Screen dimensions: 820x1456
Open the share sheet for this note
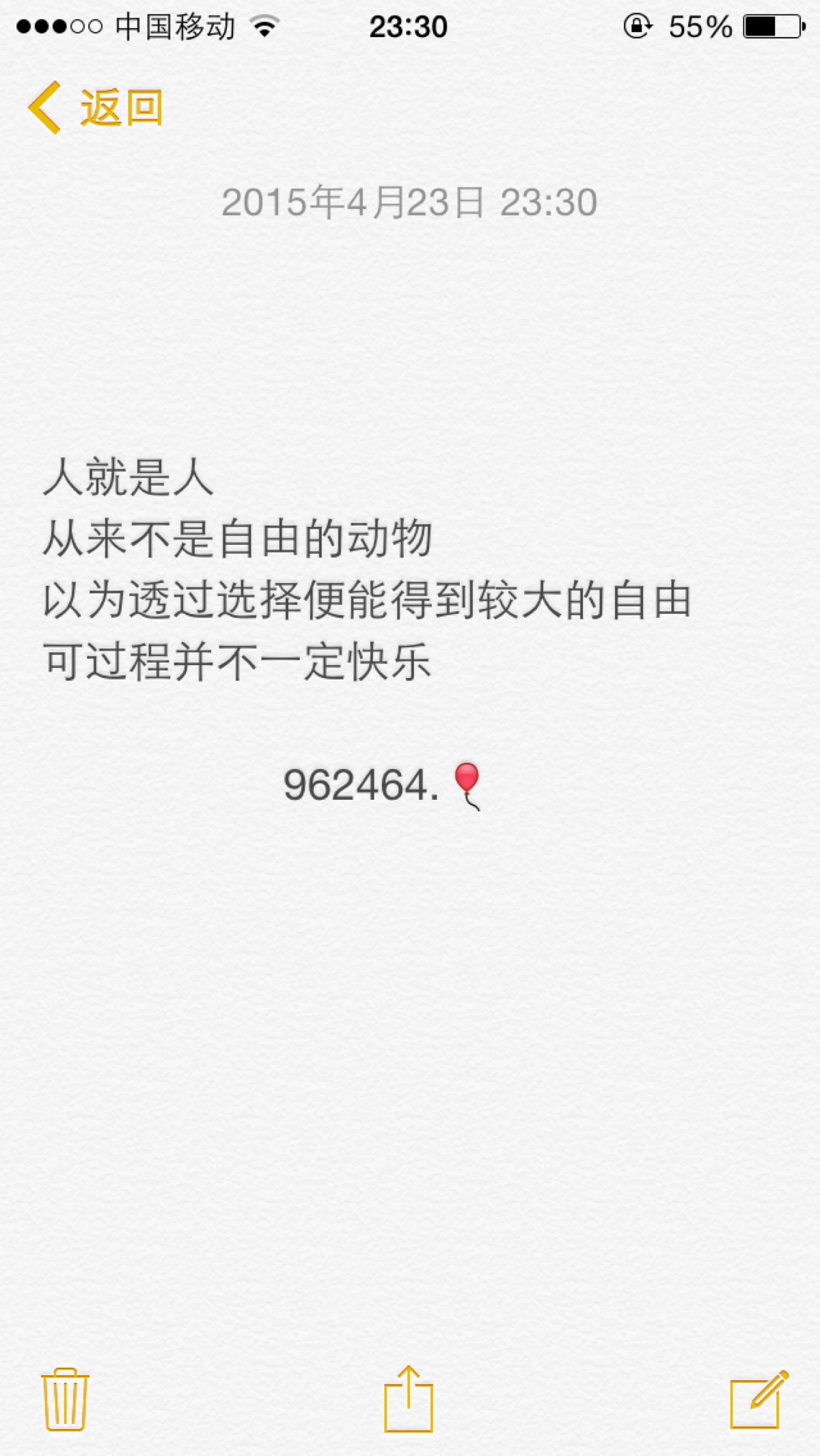(x=409, y=1399)
